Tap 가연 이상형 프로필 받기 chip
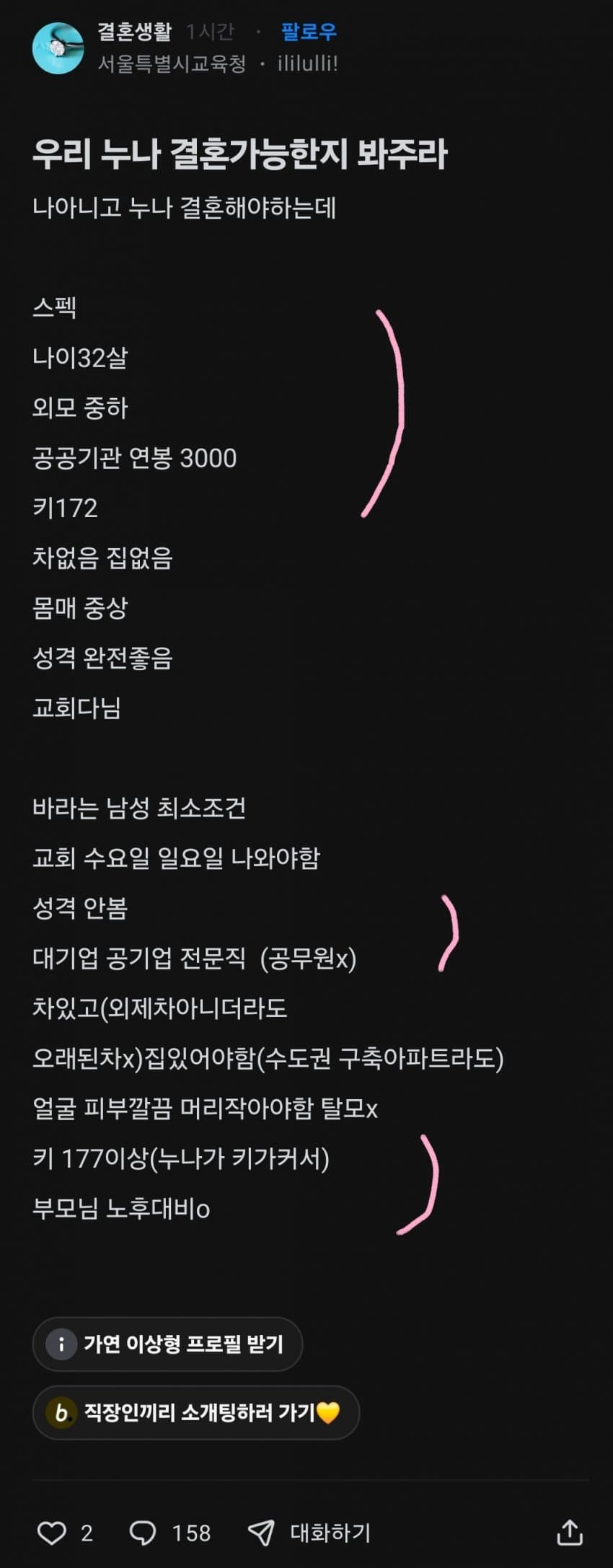The height and width of the screenshot is (1568, 613). pyautogui.click(x=167, y=1344)
